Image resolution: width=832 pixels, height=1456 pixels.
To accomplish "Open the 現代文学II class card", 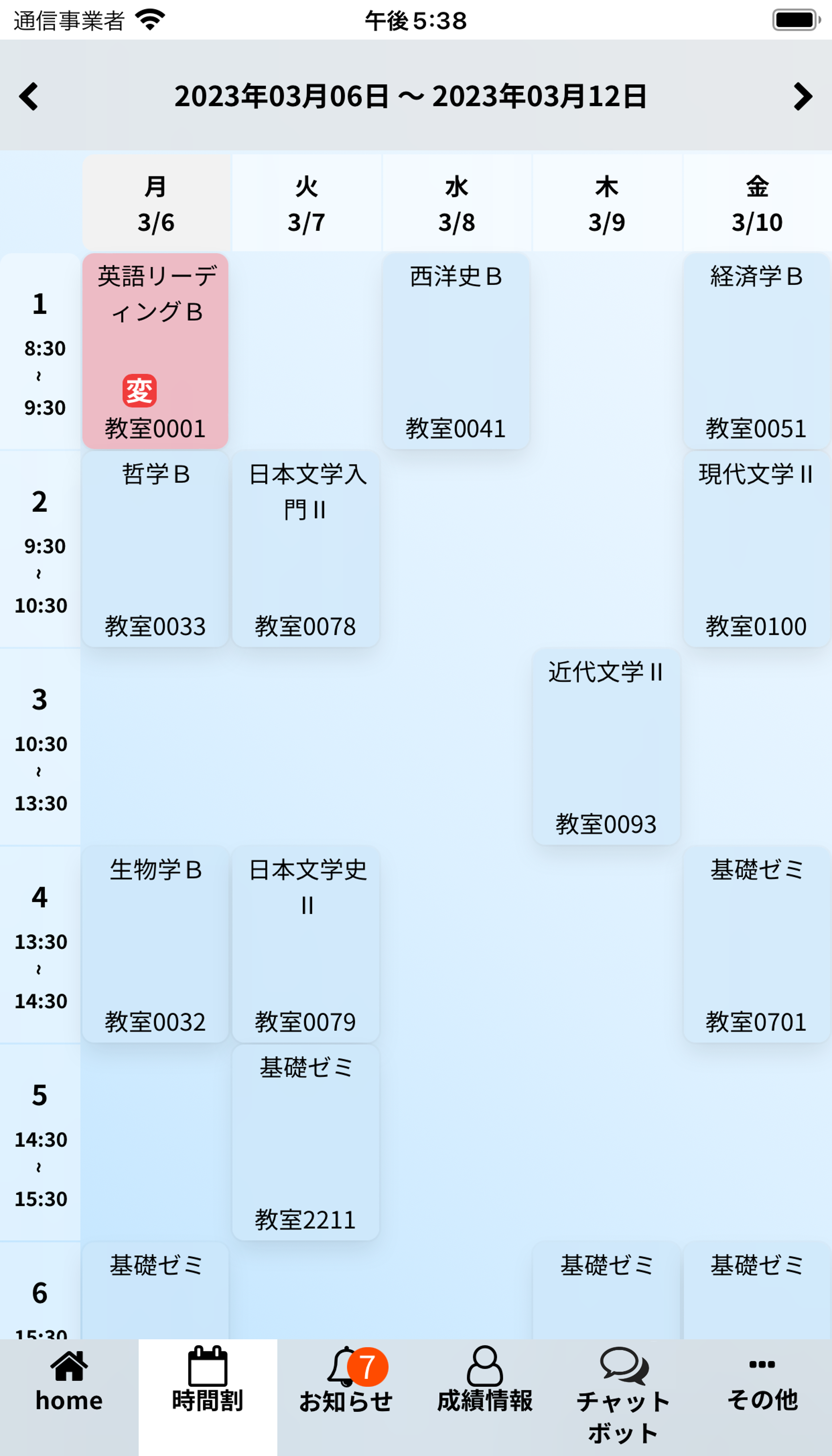I will pyautogui.click(x=756, y=548).
